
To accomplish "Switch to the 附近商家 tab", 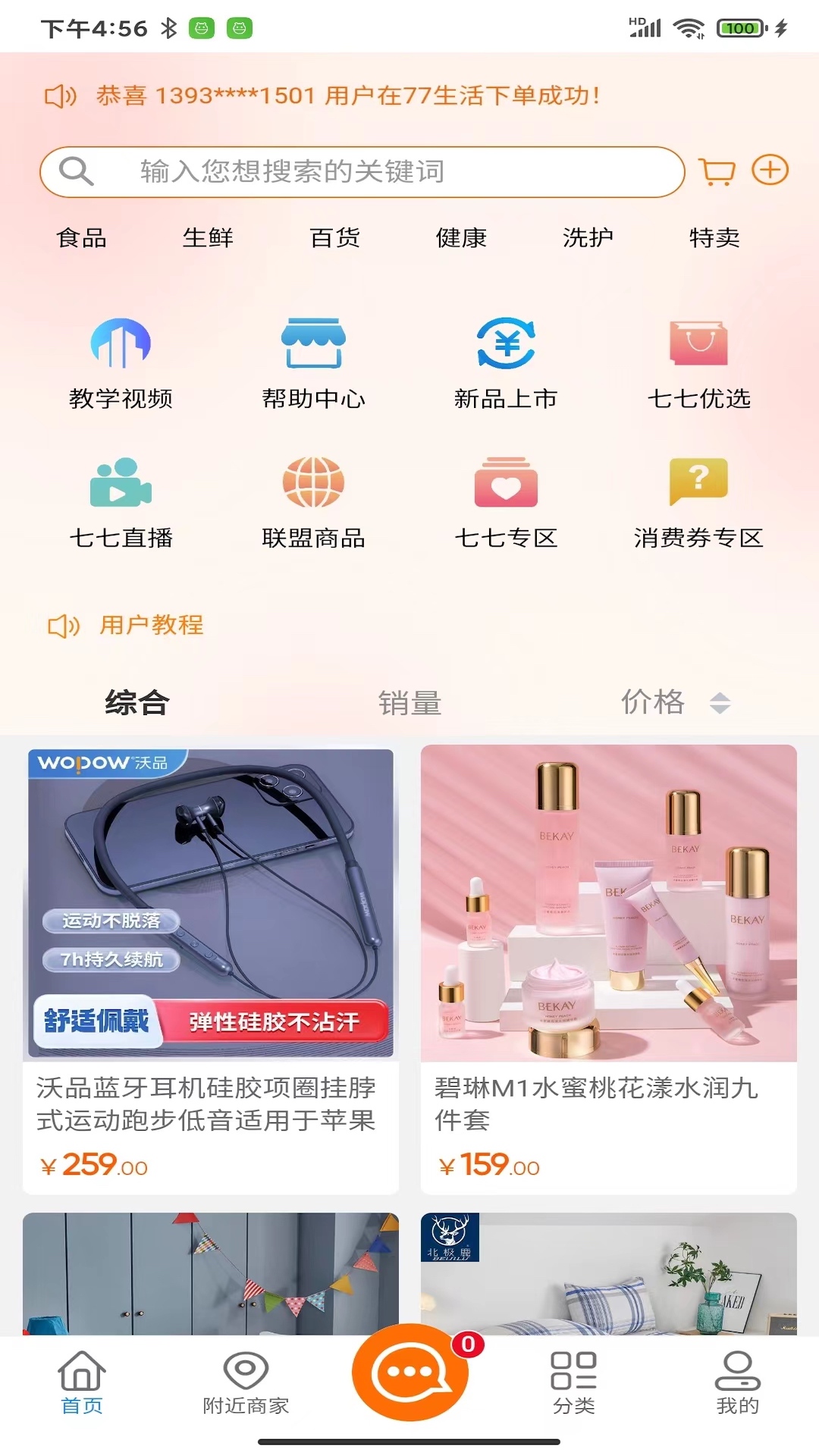I will pyautogui.click(x=246, y=1383).
